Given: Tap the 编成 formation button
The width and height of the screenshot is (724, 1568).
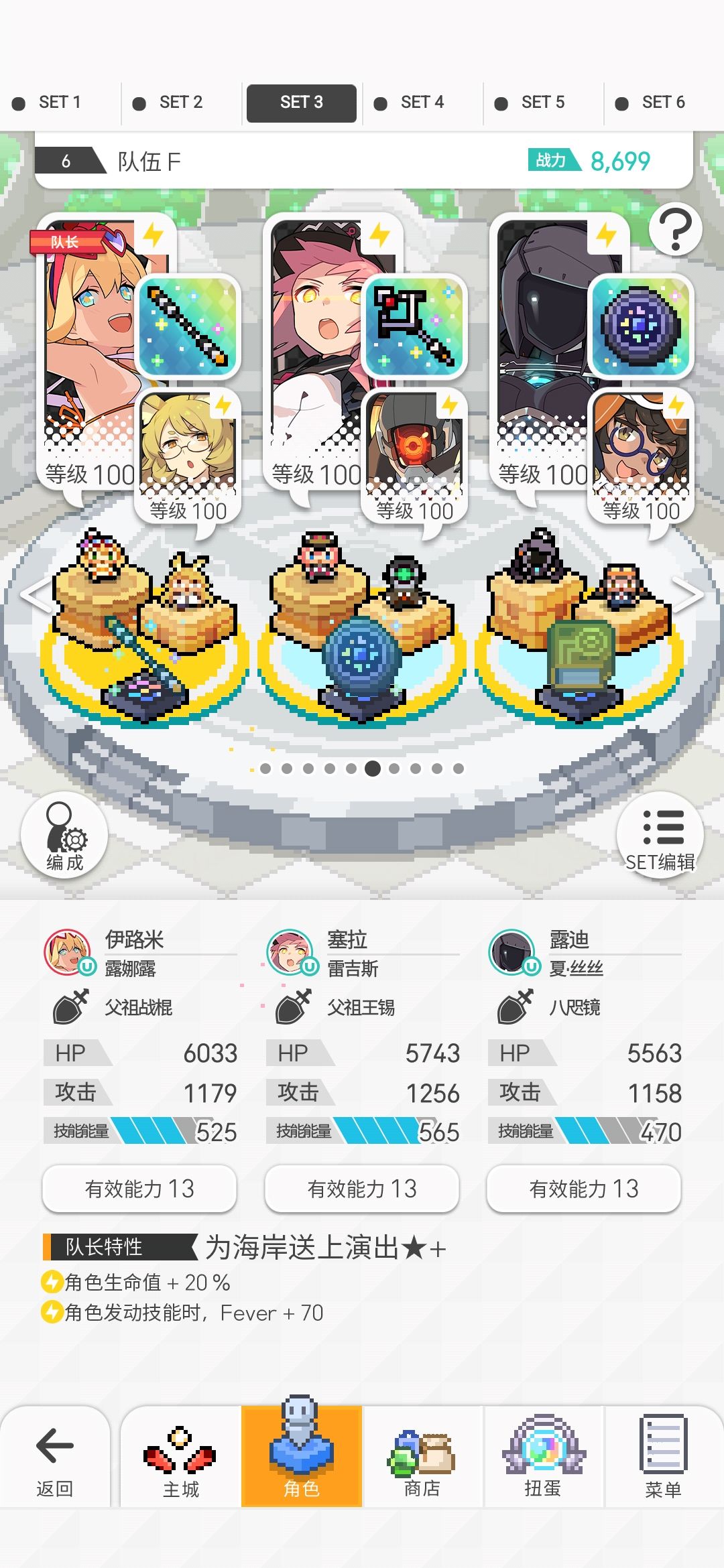Looking at the screenshot, I should 64,835.
